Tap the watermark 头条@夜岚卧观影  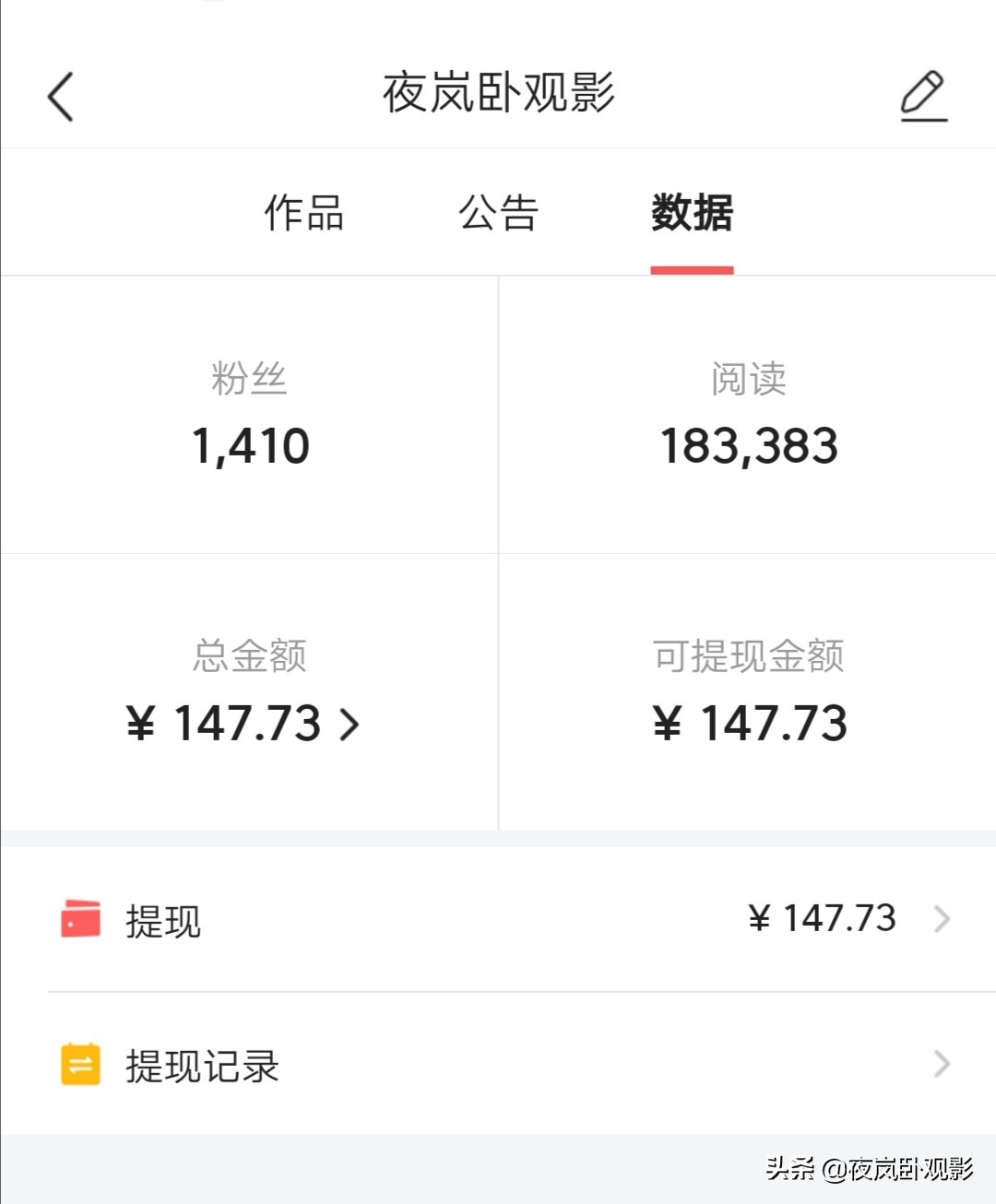867,1169
